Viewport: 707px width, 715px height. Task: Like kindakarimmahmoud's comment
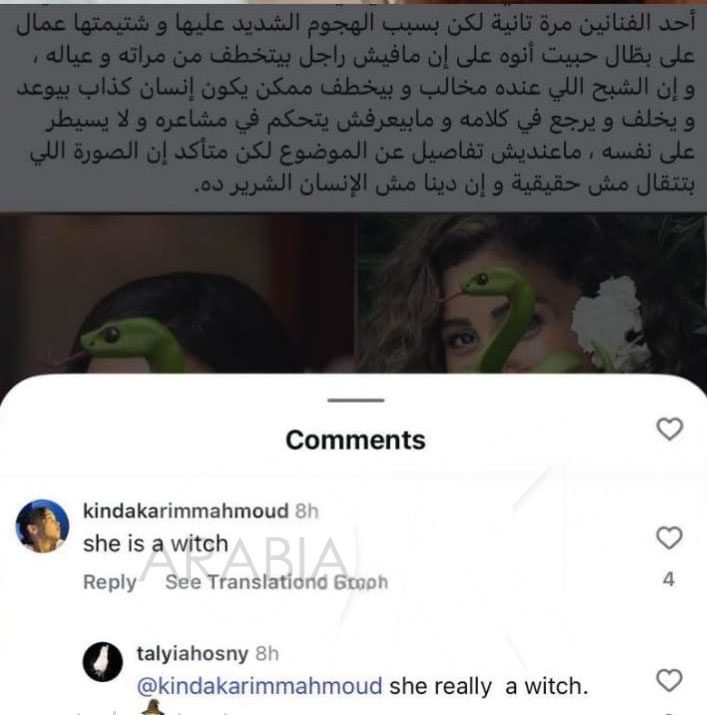point(668,538)
